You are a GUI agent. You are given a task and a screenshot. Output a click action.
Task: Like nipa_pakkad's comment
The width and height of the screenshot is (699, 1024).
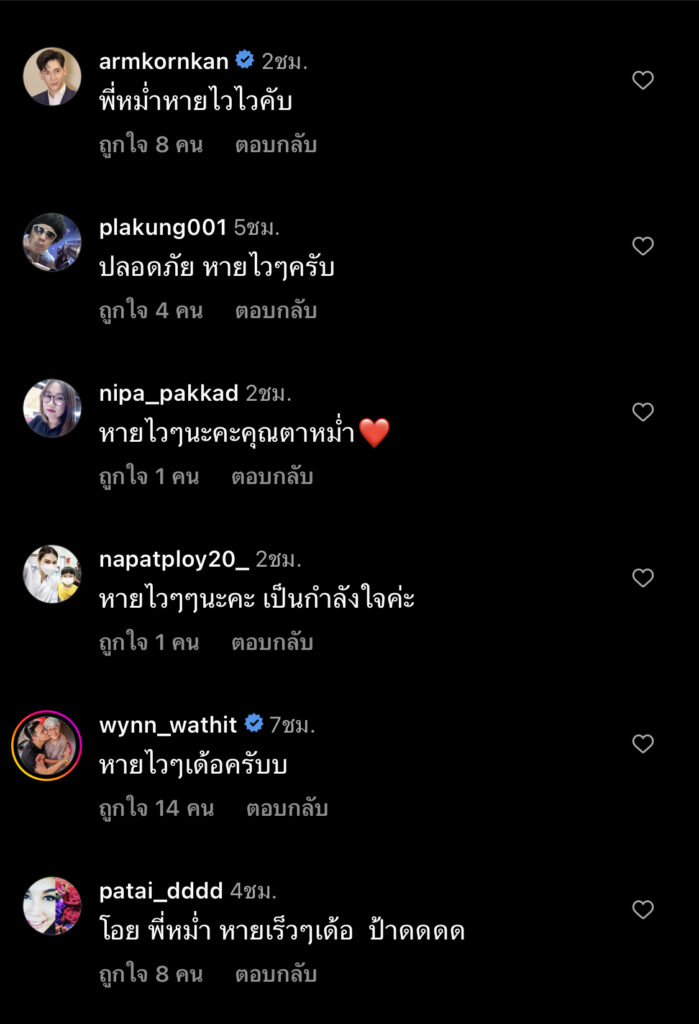click(x=643, y=412)
